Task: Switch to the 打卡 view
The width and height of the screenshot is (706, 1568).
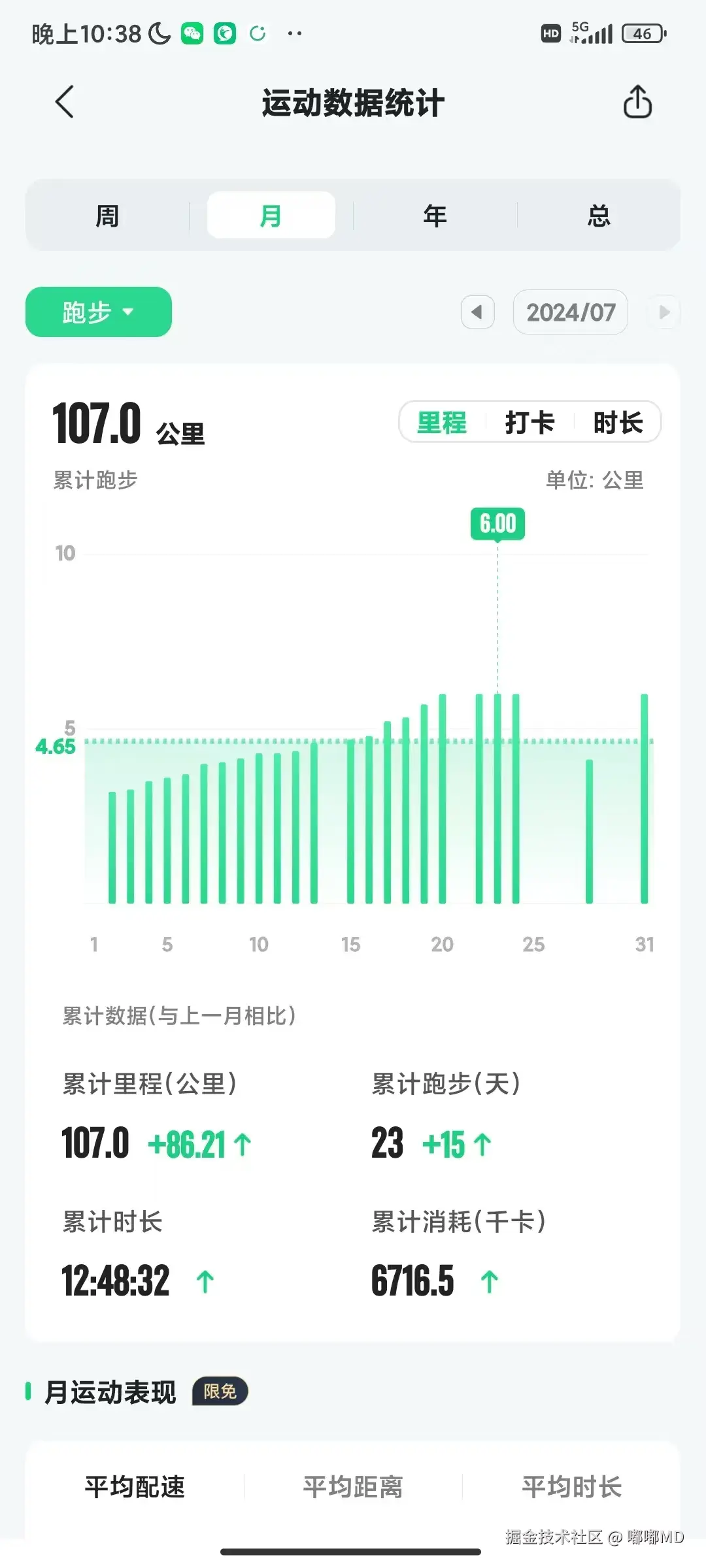Action: (530, 422)
